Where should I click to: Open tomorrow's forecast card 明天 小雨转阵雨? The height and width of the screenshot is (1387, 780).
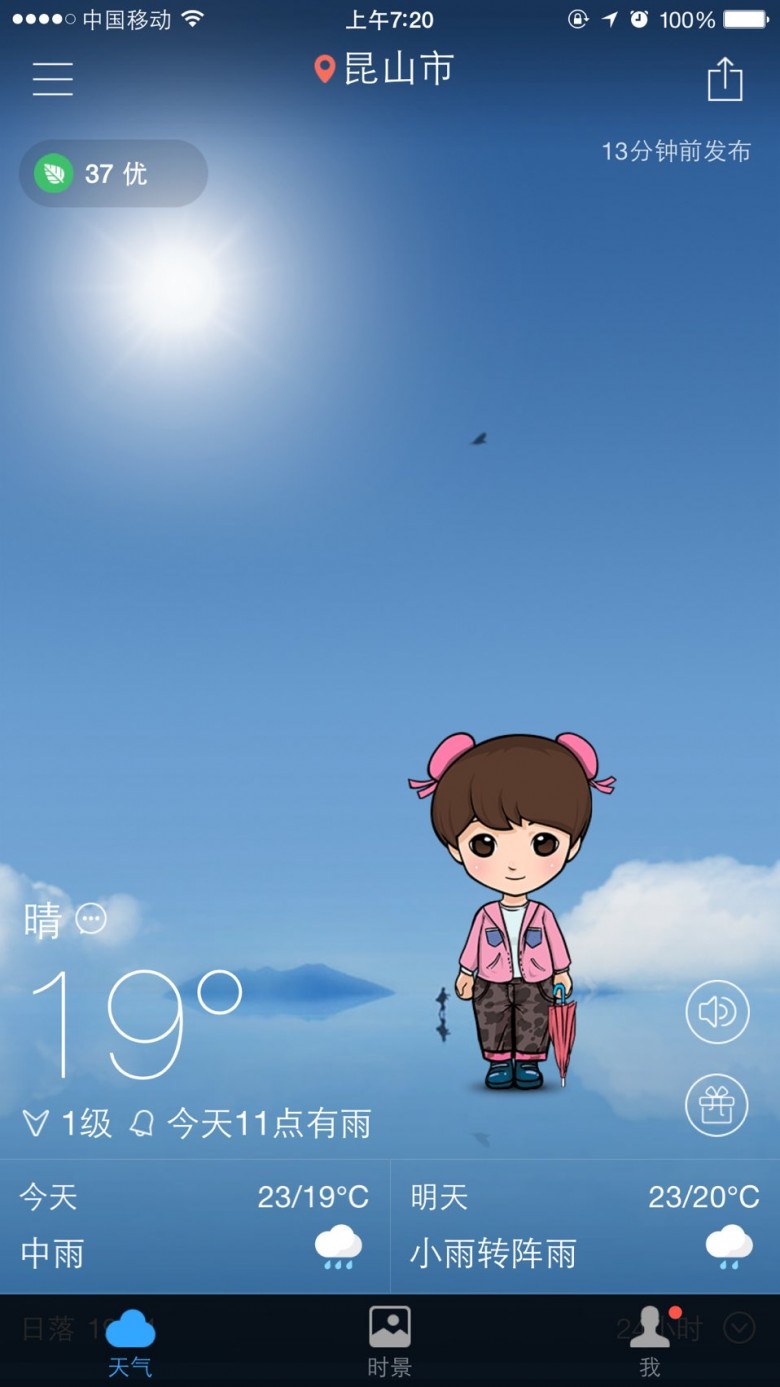click(x=585, y=1227)
